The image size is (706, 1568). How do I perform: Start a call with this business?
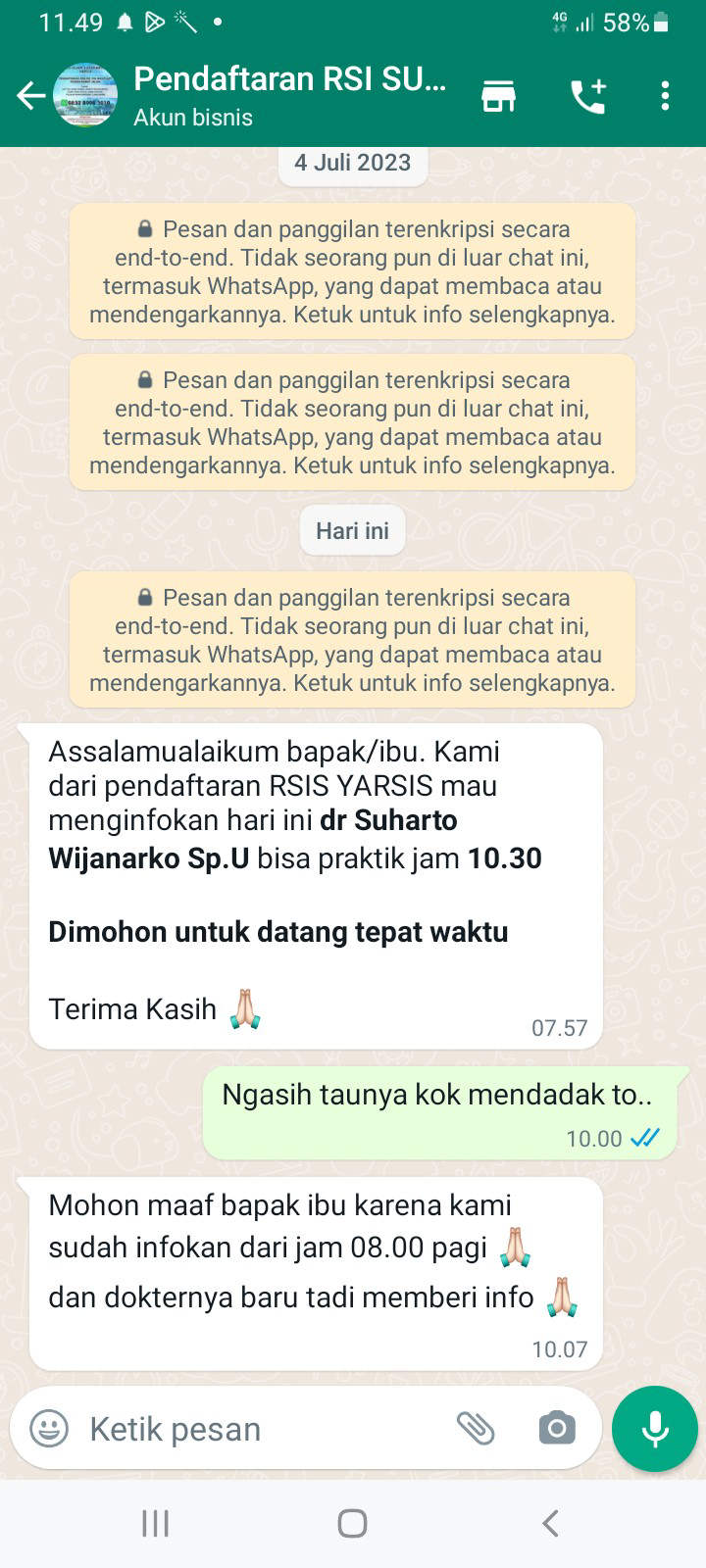588,96
